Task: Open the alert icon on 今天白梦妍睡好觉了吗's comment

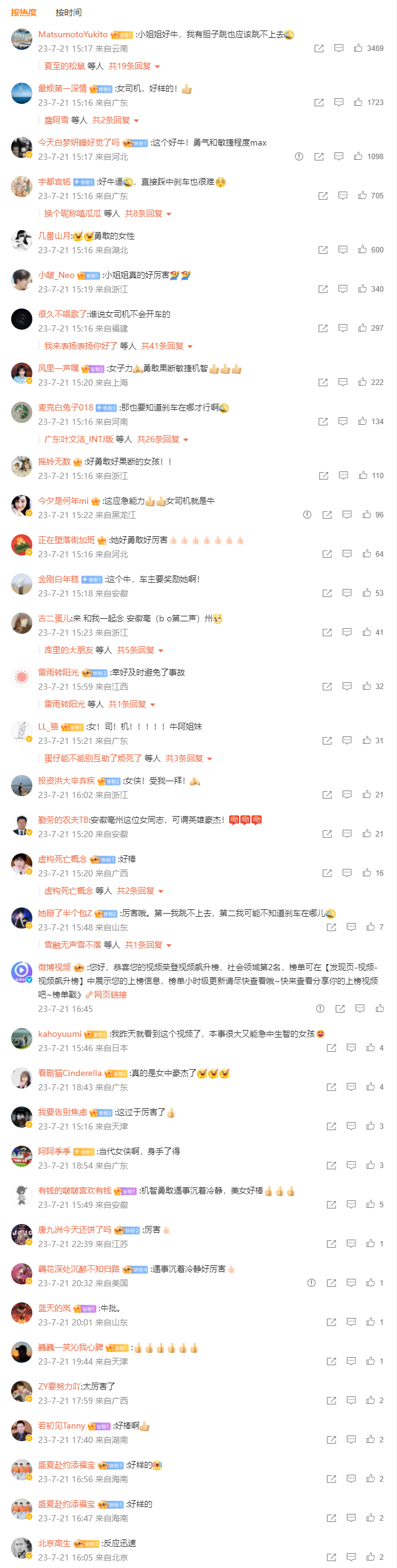Action: coord(299,157)
